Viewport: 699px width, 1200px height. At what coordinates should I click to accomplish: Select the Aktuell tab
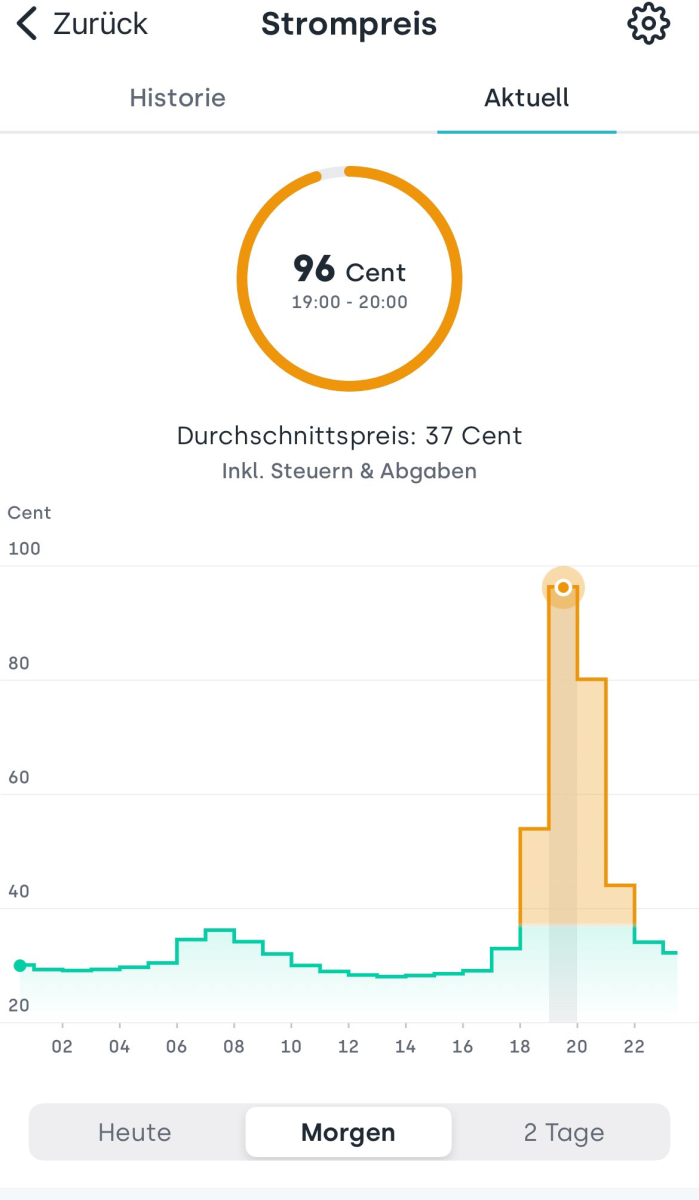(x=526, y=98)
